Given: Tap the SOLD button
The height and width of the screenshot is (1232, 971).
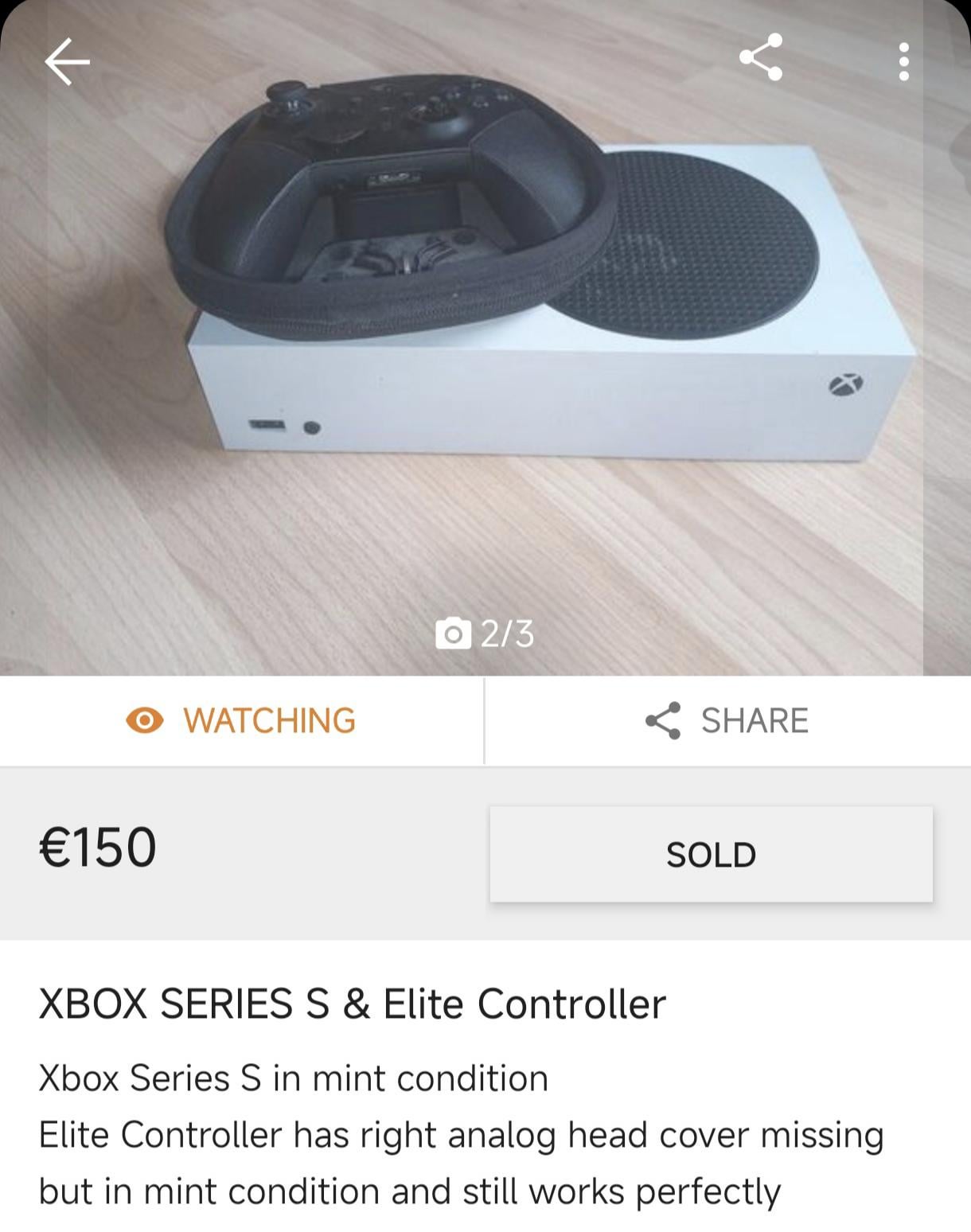Looking at the screenshot, I should (711, 854).
